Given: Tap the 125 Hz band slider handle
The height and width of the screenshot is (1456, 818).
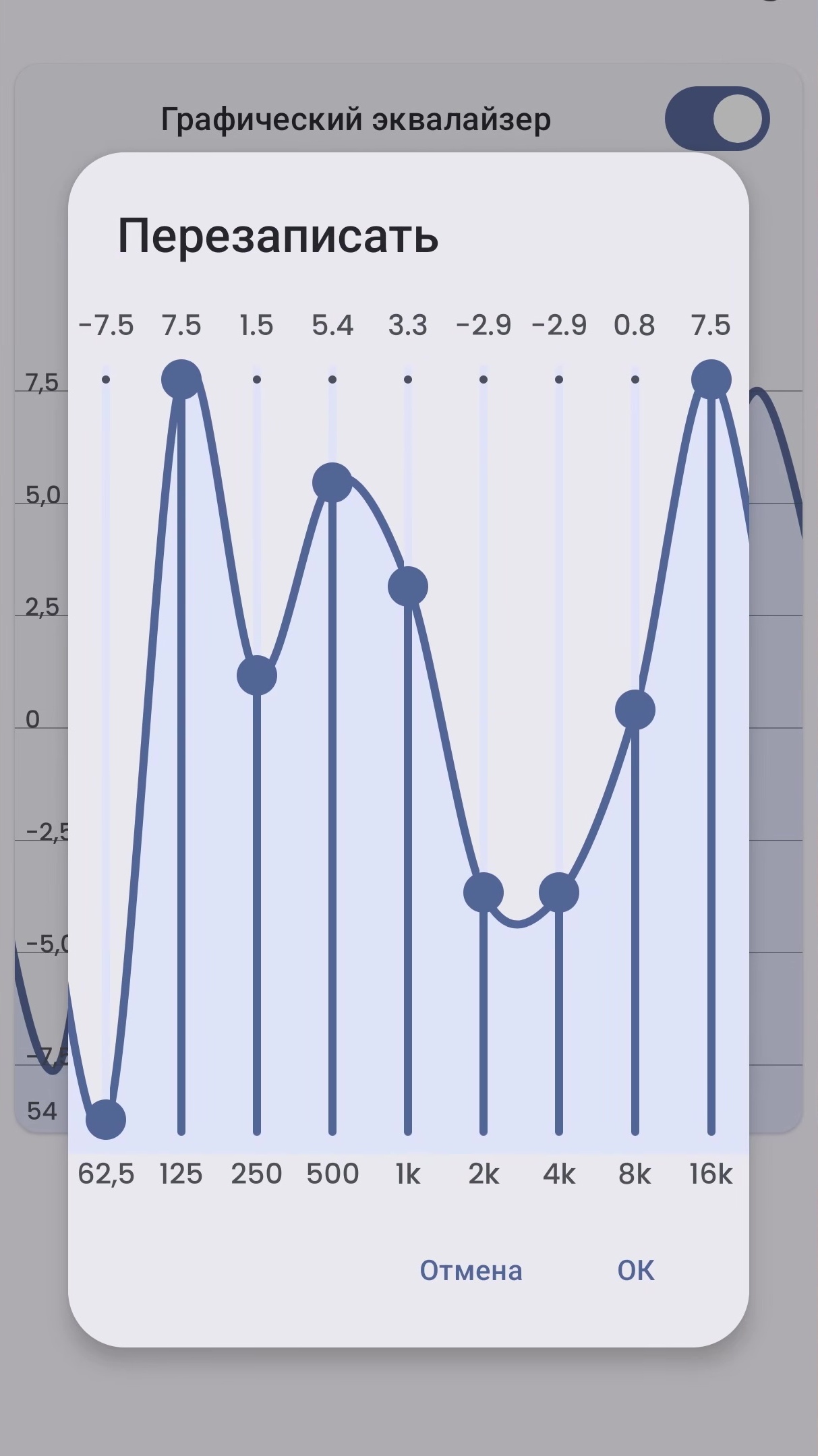Looking at the screenshot, I should [x=181, y=380].
